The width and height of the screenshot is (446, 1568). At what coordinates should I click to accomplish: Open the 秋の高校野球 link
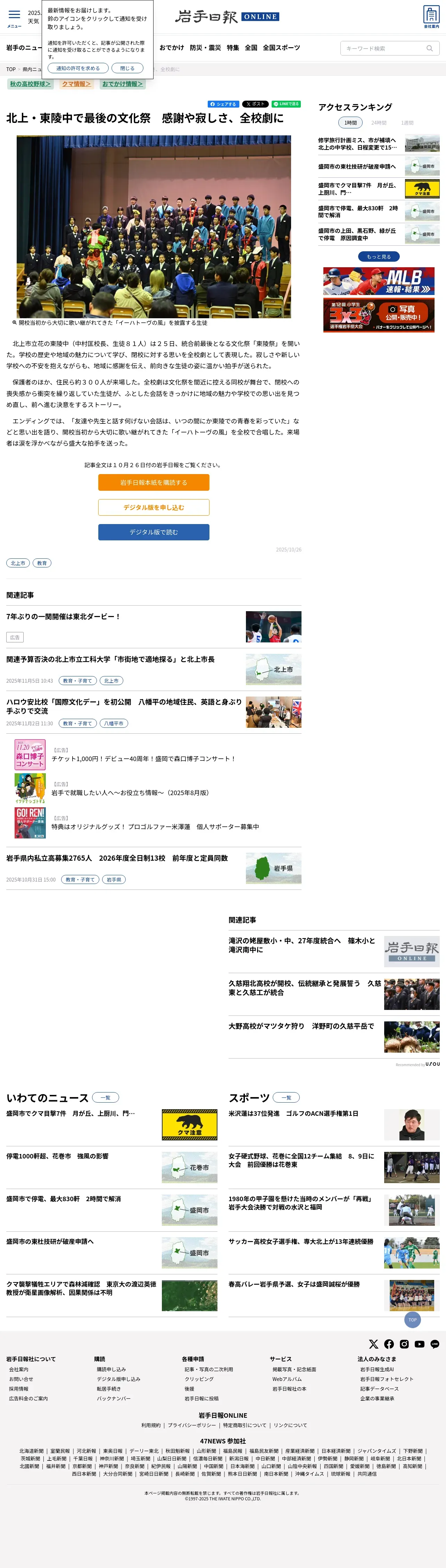30,84
